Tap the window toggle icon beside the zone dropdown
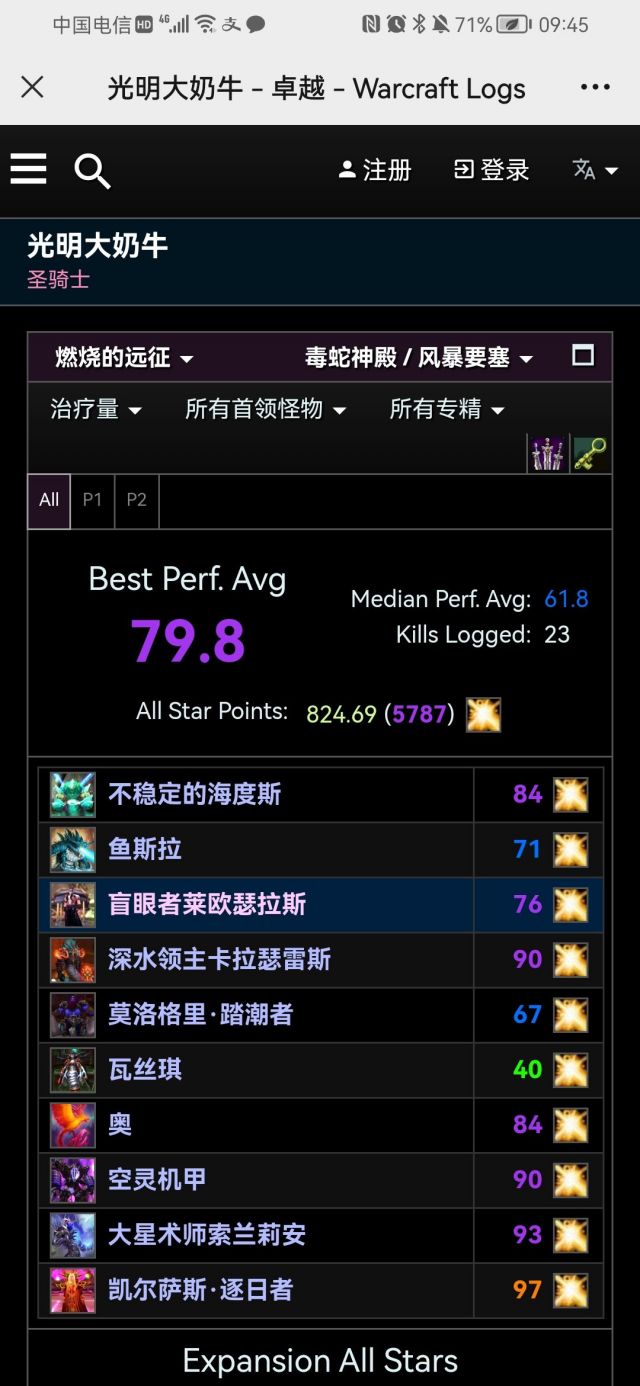The width and height of the screenshot is (640, 1386). pyautogui.click(x=582, y=355)
